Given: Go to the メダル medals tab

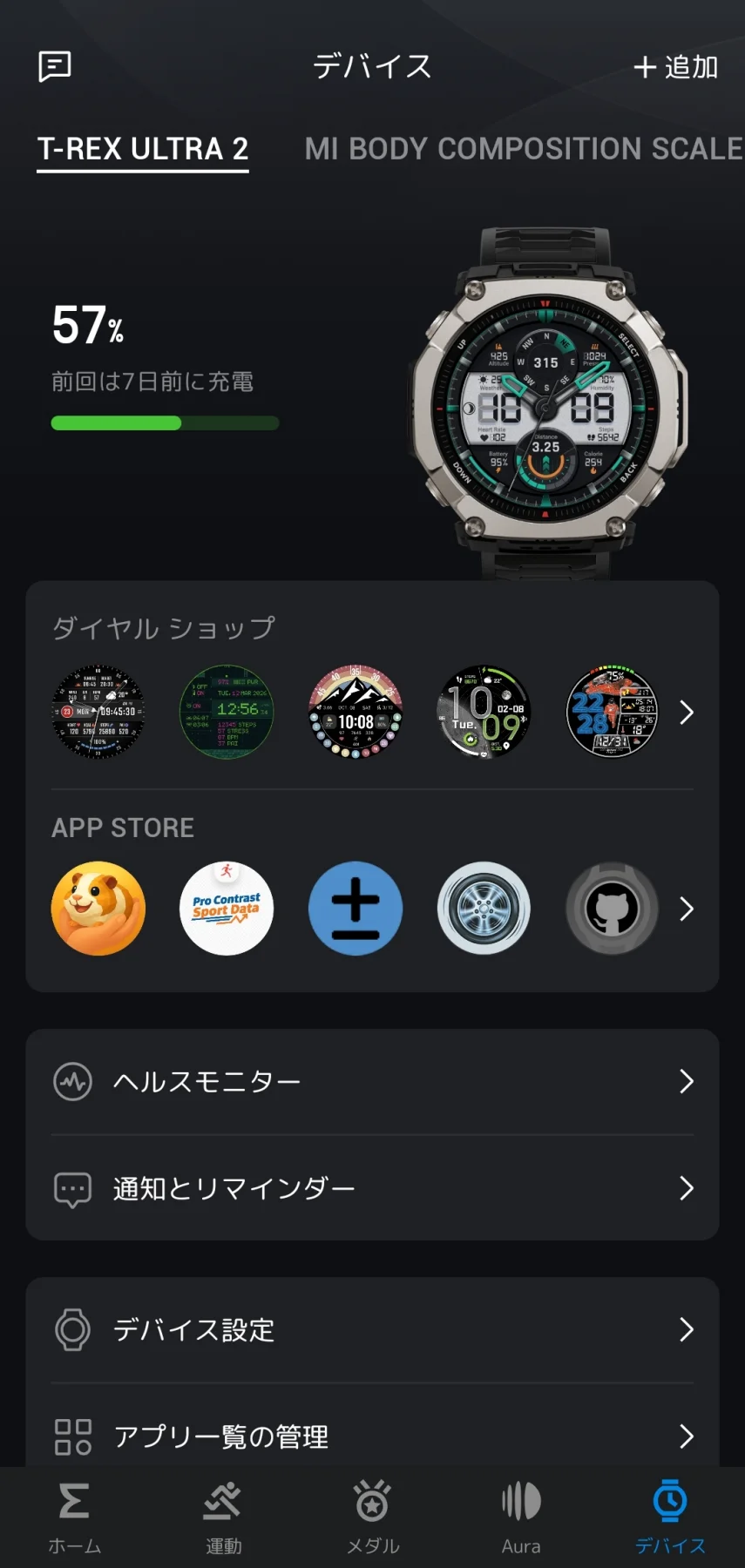Looking at the screenshot, I should click(x=373, y=1517).
